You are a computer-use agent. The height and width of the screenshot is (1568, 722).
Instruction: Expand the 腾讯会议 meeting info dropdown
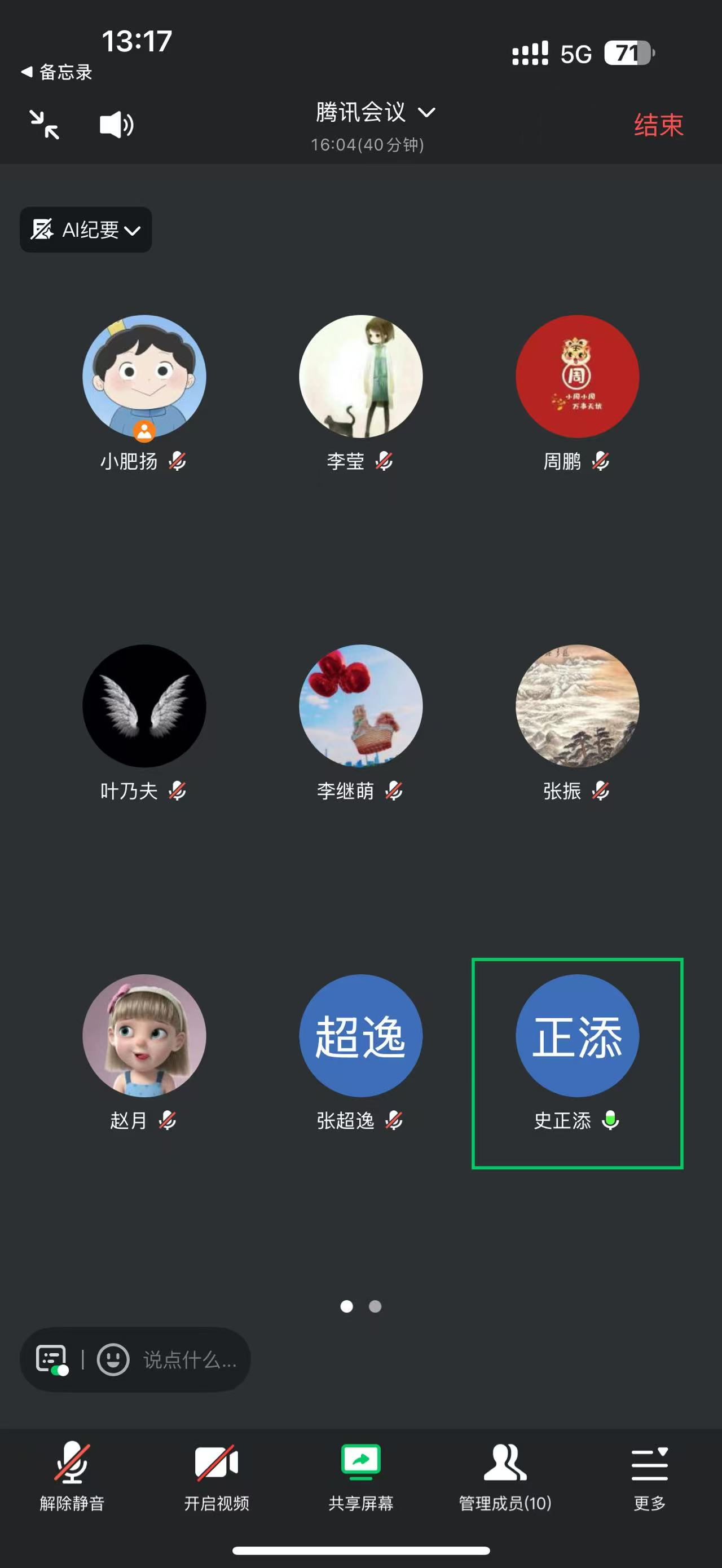[x=375, y=113]
